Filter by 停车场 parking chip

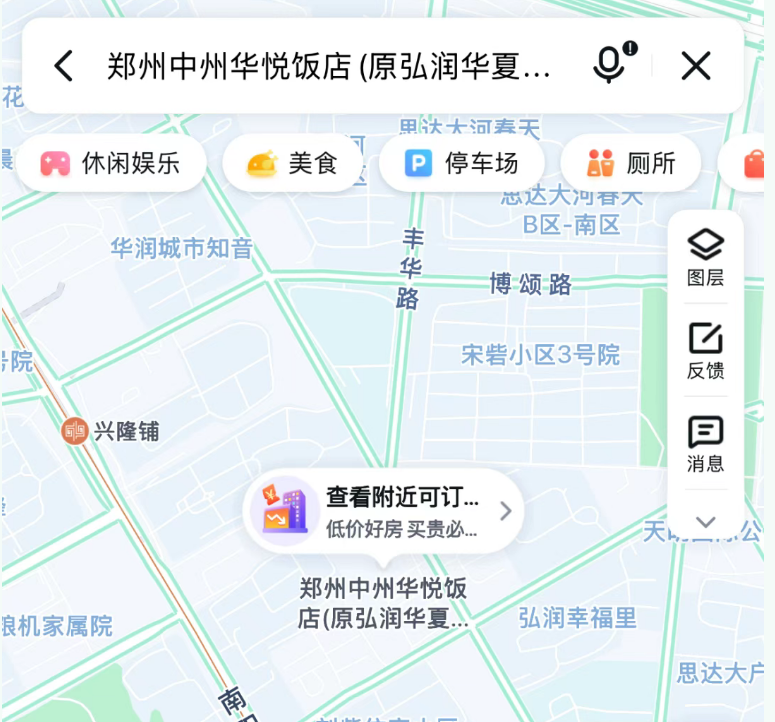click(x=461, y=163)
